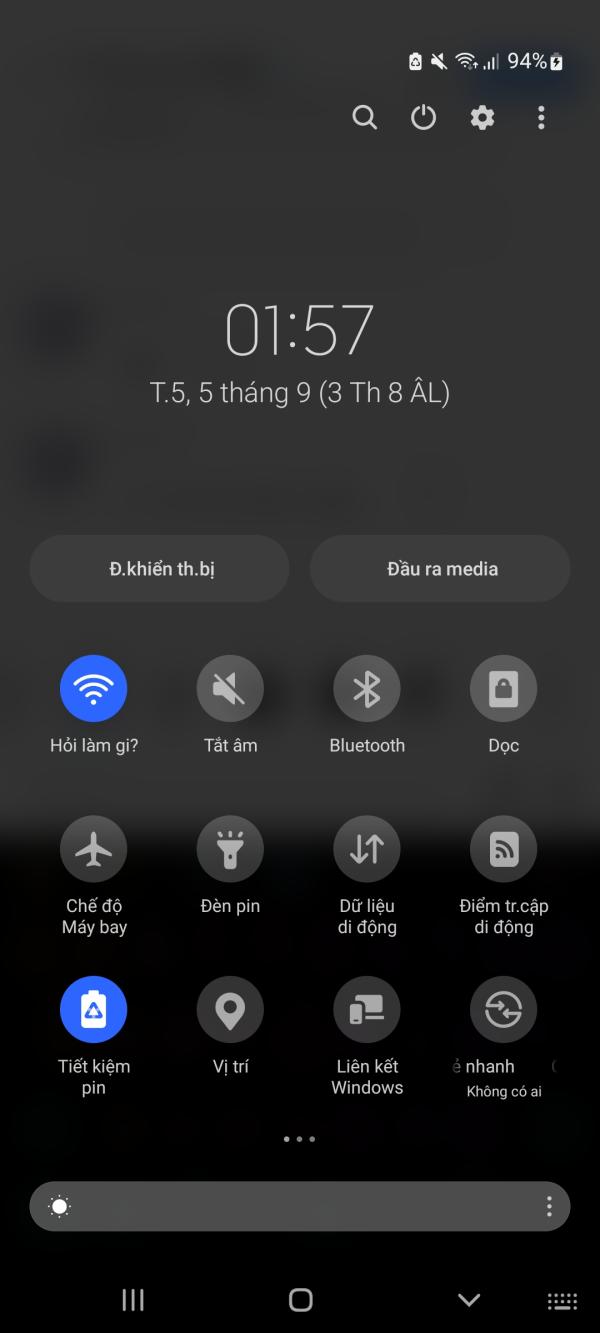Toggle the Tắt âm sound mode

click(x=230, y=689)
